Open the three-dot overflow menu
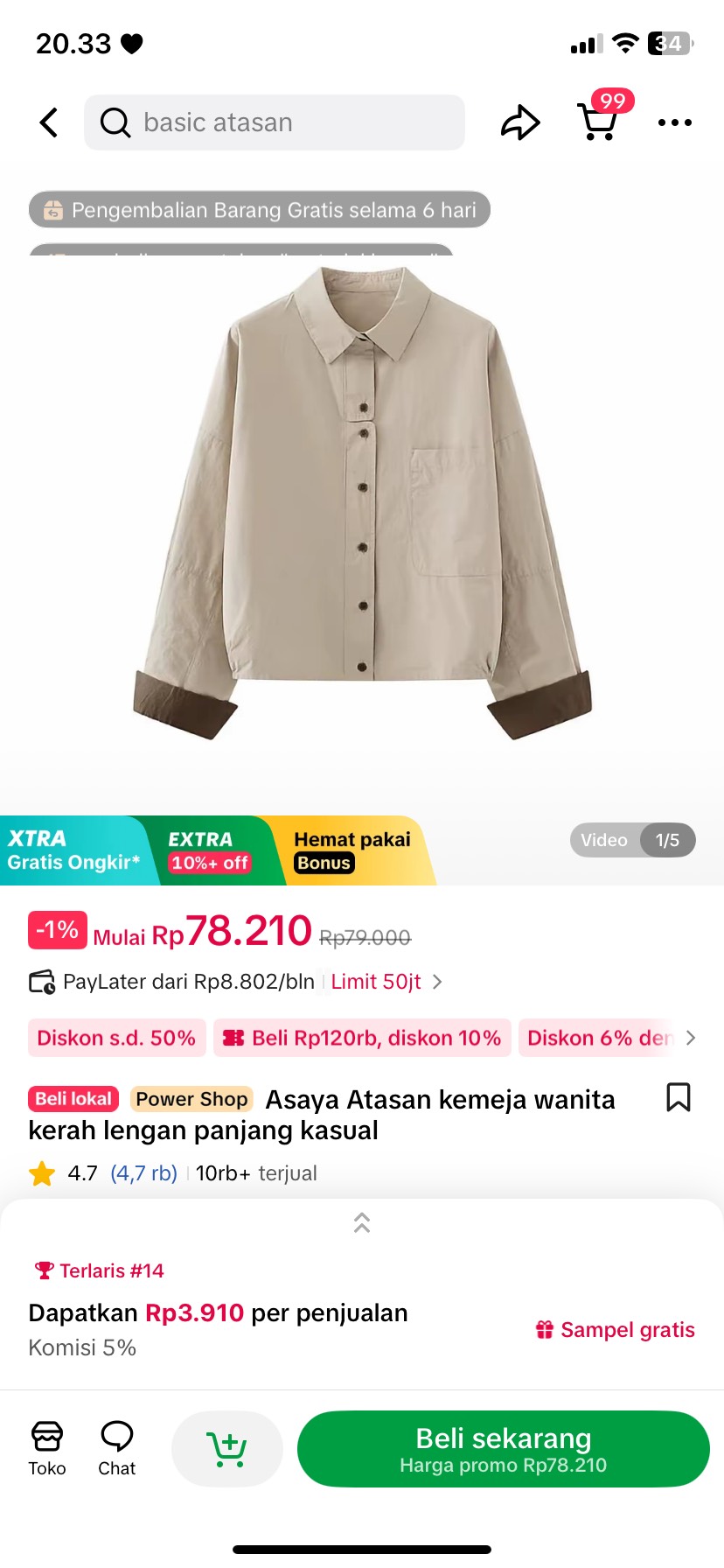Image resolution: width=724 pixels, height=1568 pixels. click(x=674, y=122)
